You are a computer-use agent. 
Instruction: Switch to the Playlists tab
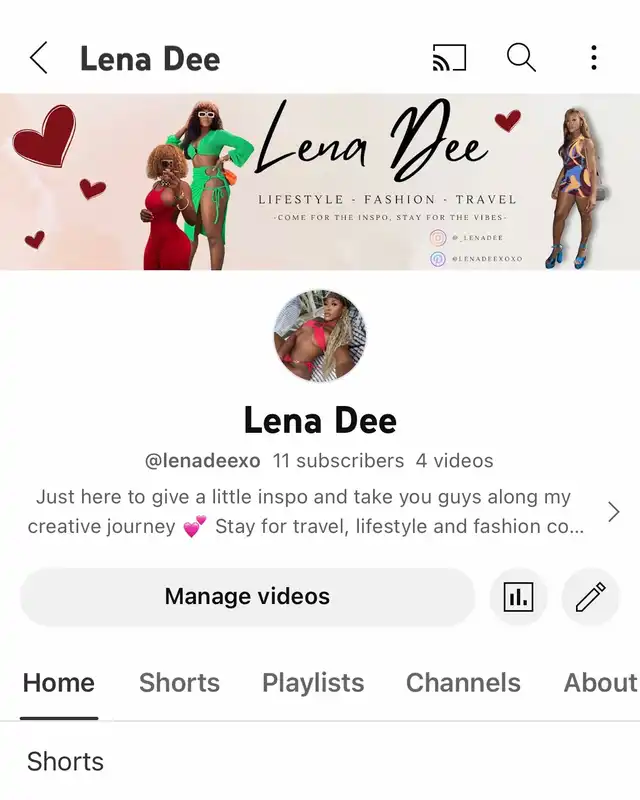coord(313,683)
